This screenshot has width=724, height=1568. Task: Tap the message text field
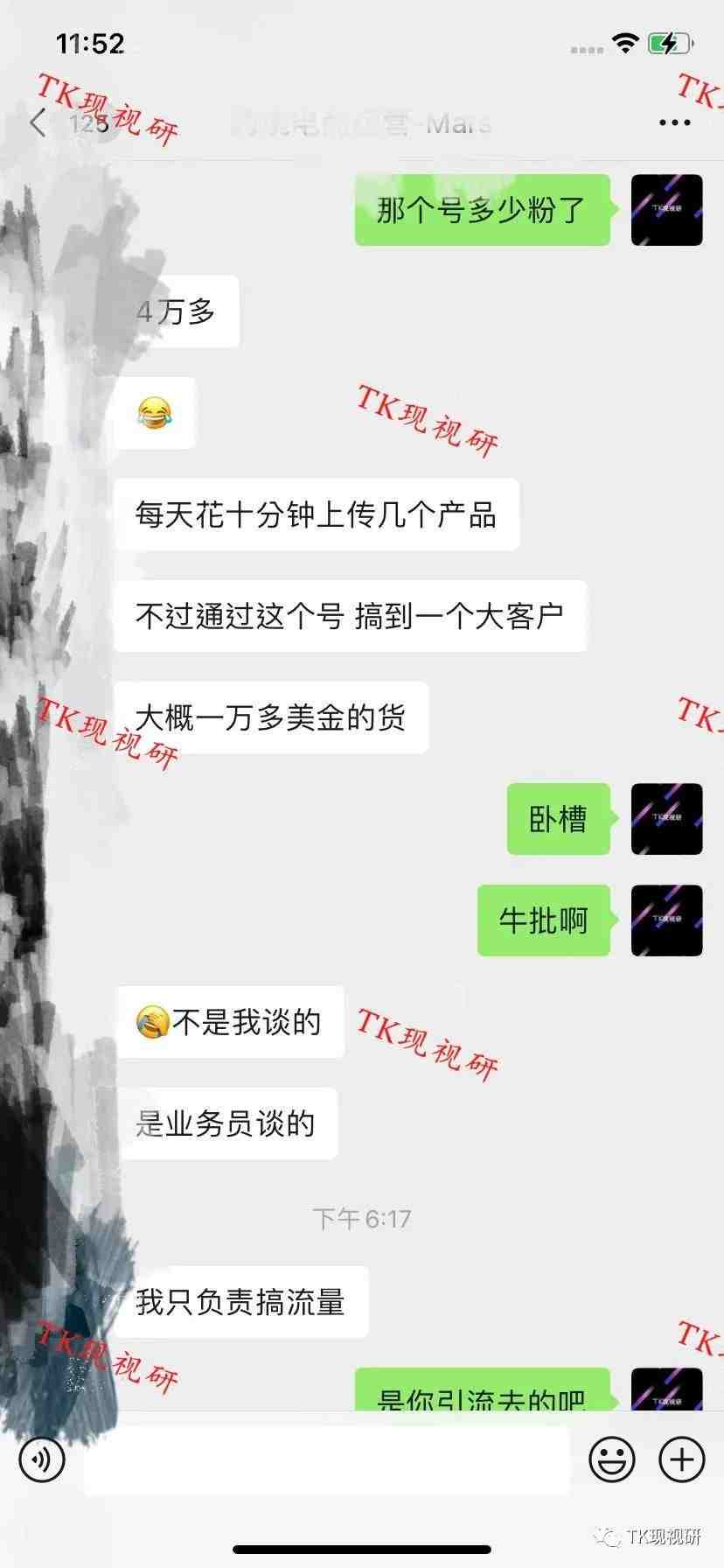pos(327,1459)
